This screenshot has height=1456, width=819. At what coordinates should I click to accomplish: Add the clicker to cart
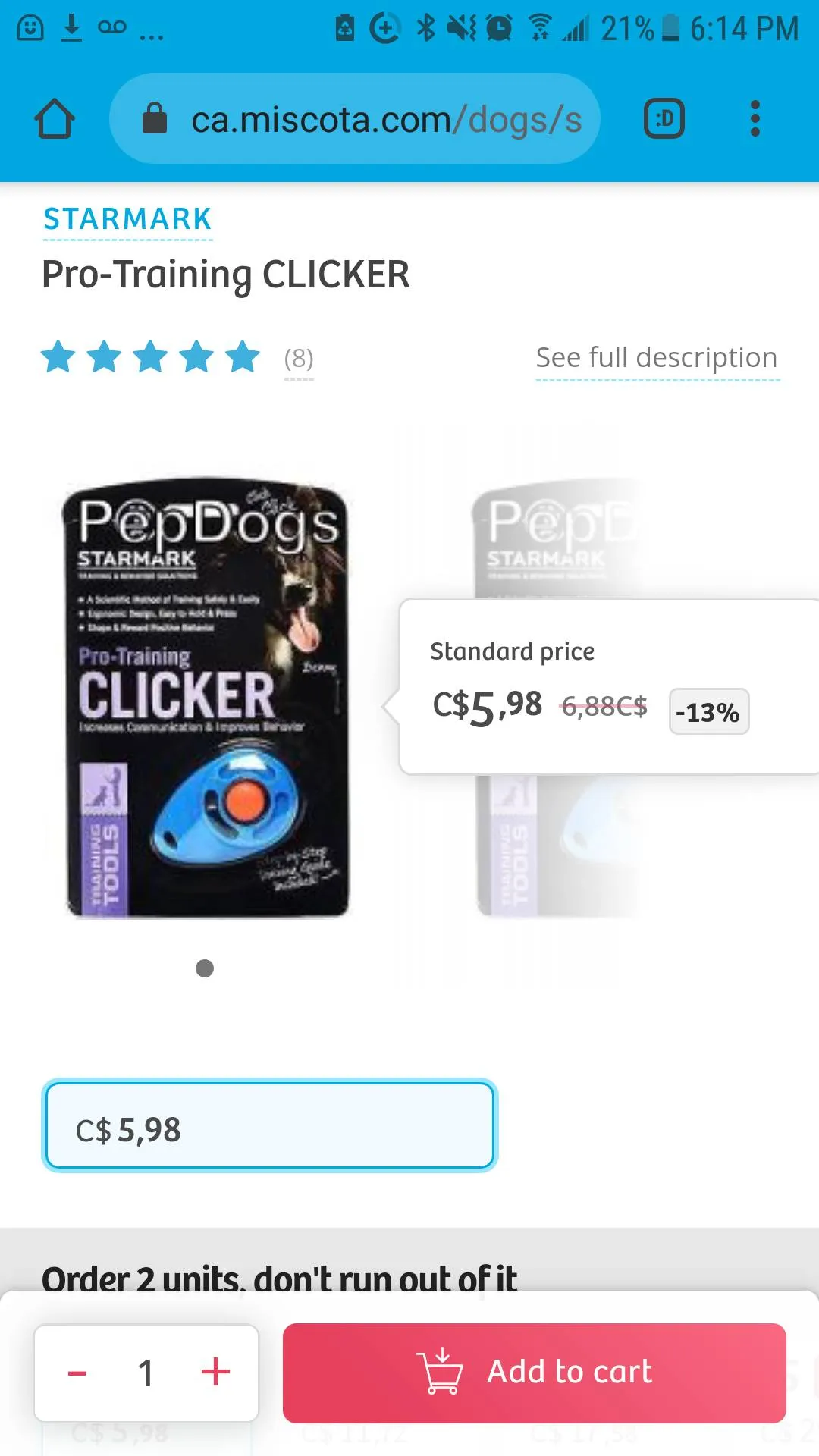coord(534,1373)
